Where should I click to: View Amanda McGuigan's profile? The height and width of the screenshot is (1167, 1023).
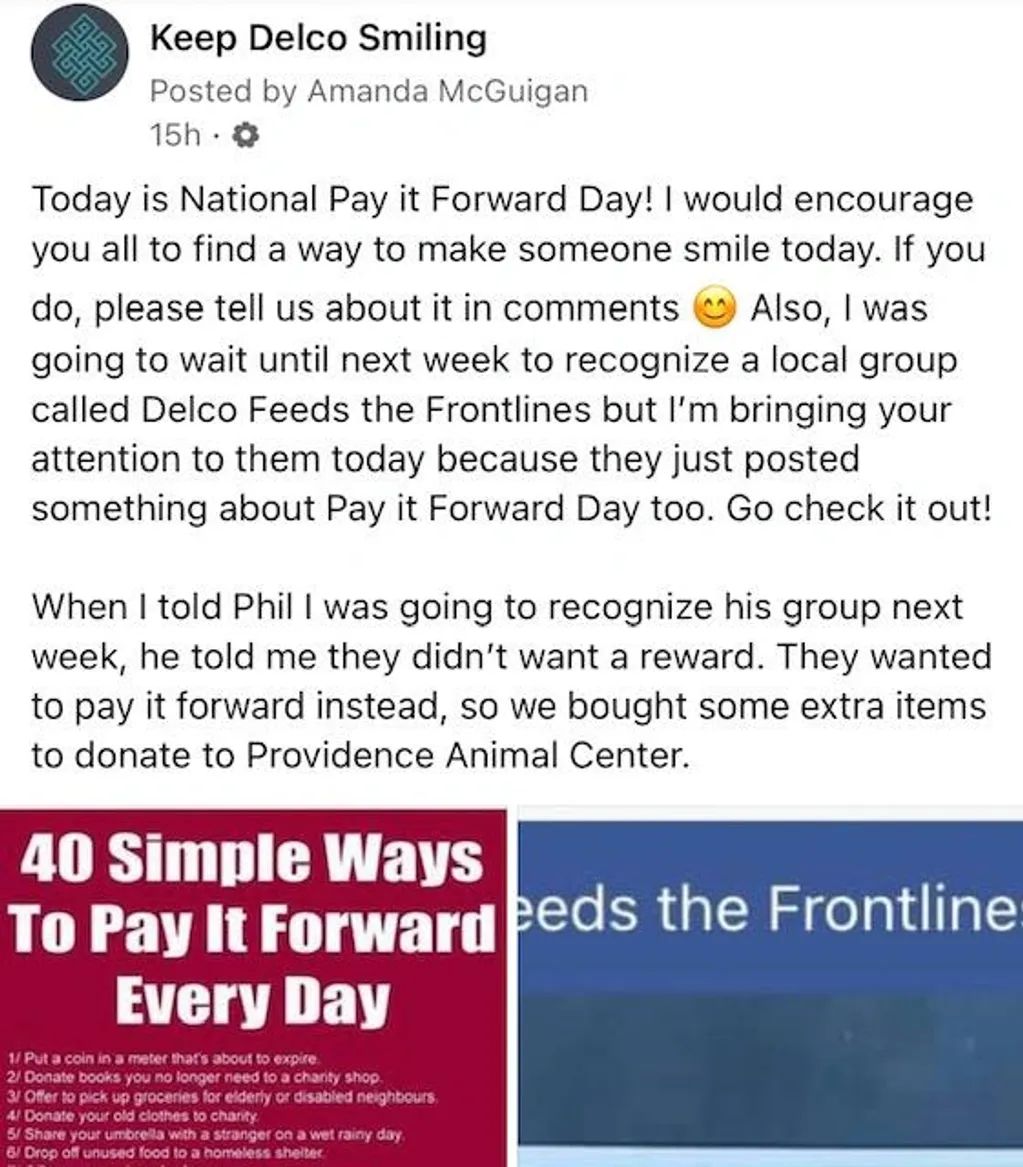tap(447, 91)
